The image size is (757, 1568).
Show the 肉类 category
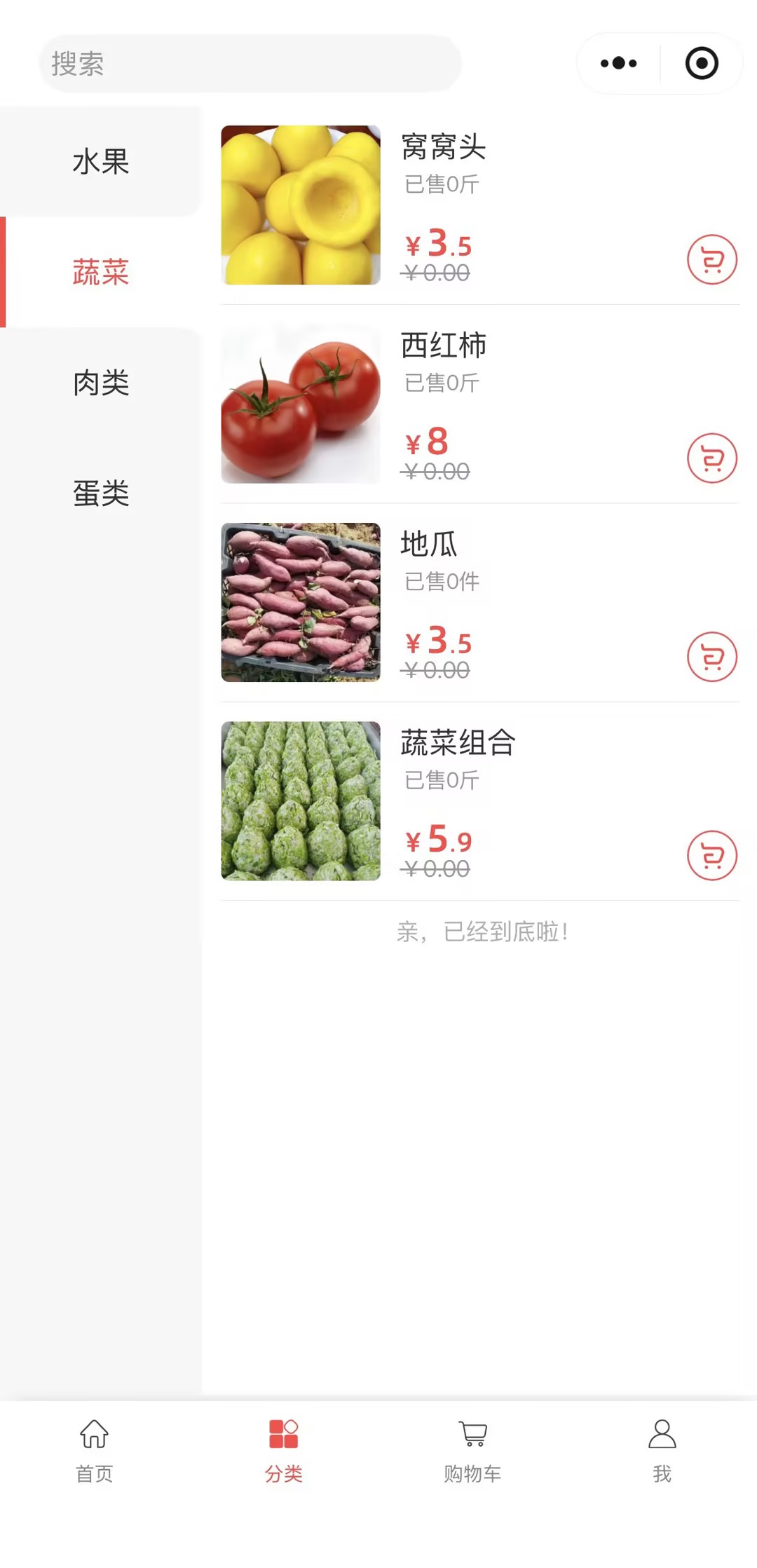click(101, 383)
